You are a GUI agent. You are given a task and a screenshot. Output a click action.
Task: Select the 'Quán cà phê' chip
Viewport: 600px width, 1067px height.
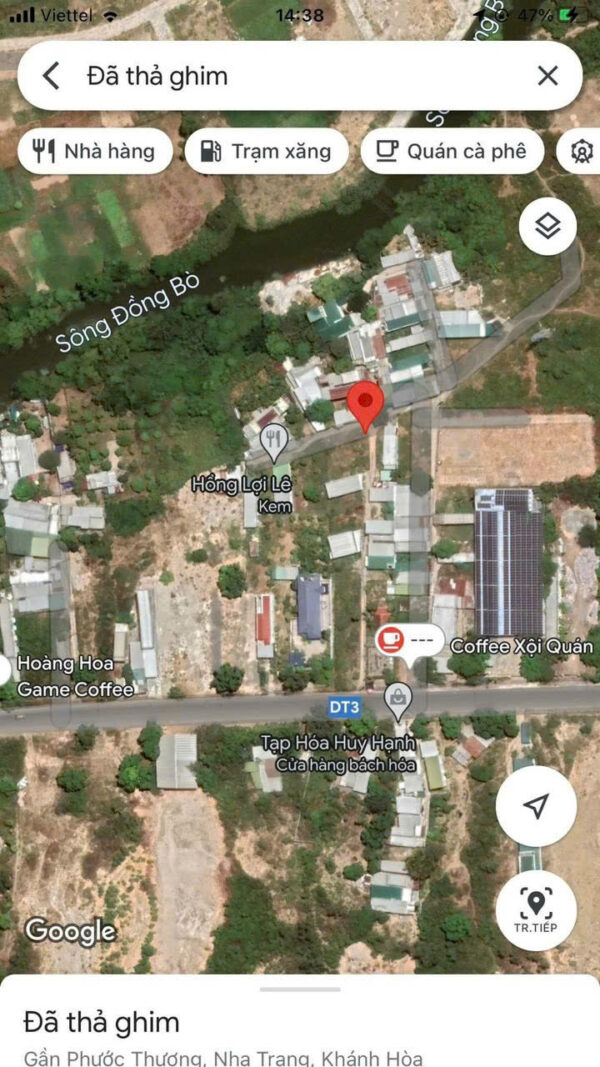452,151
